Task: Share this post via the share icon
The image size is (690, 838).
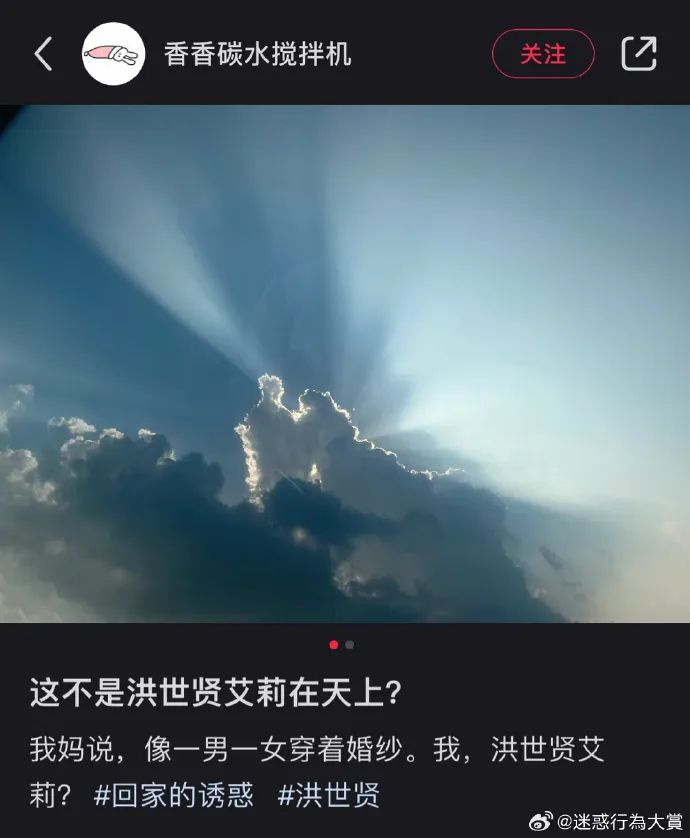Action: point(639,54)
